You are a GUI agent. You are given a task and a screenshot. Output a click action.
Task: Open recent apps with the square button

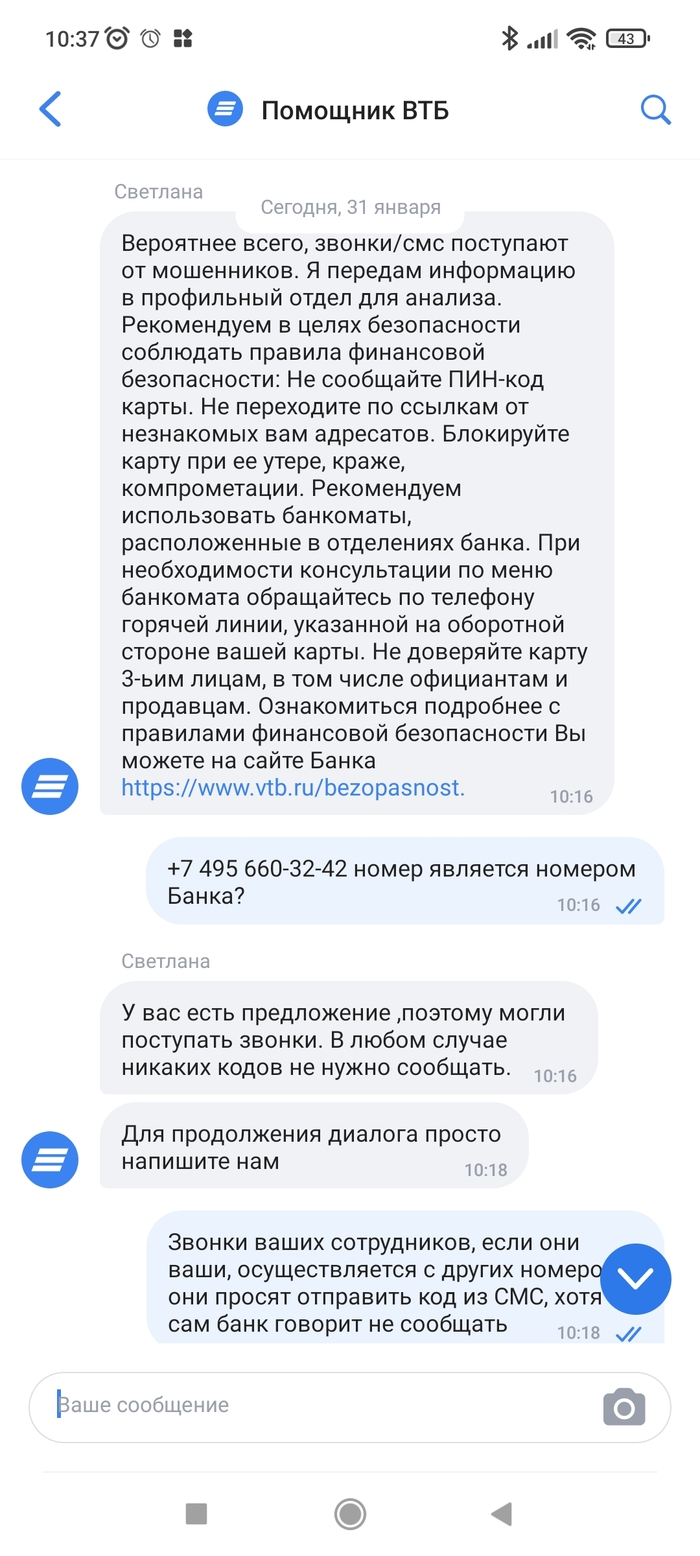(197, 1514)
